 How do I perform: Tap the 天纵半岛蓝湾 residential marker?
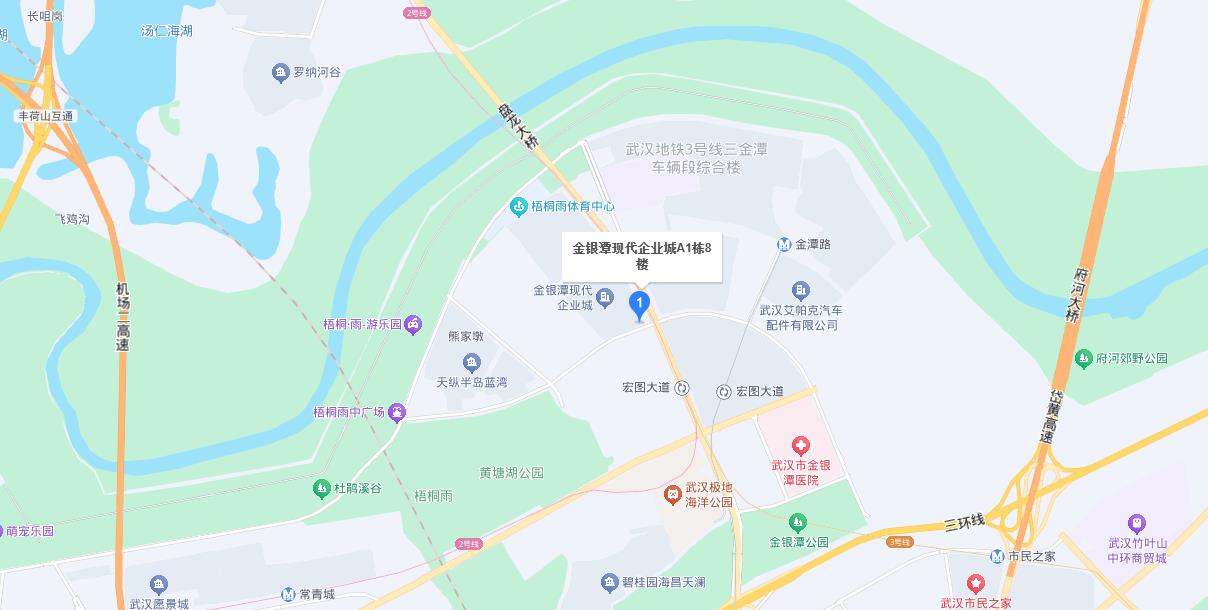tap(472, 362)
